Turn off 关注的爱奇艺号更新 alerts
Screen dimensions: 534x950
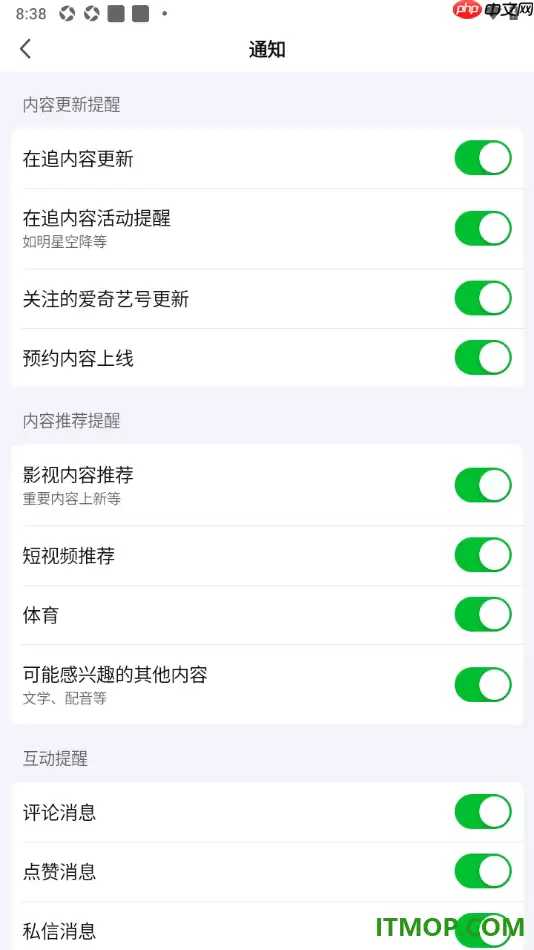click(x=483, y=298)
